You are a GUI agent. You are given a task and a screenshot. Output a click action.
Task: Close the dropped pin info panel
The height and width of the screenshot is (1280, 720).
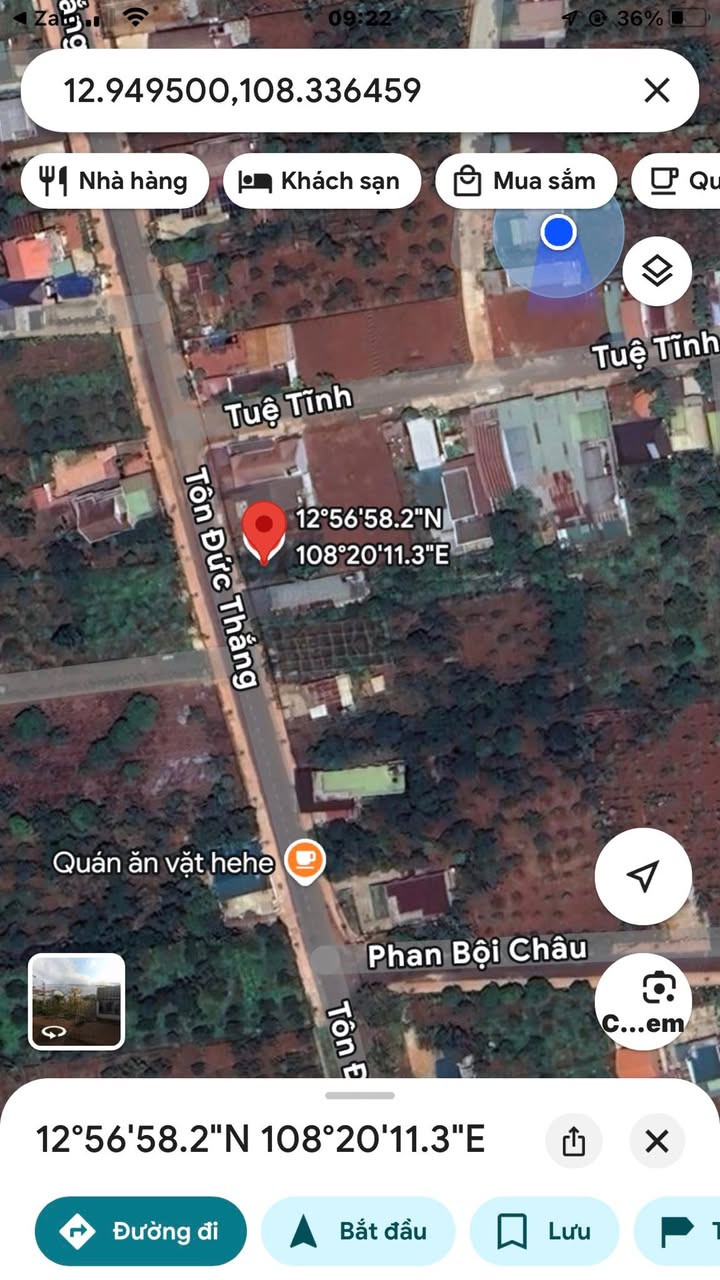[657, 1141]
